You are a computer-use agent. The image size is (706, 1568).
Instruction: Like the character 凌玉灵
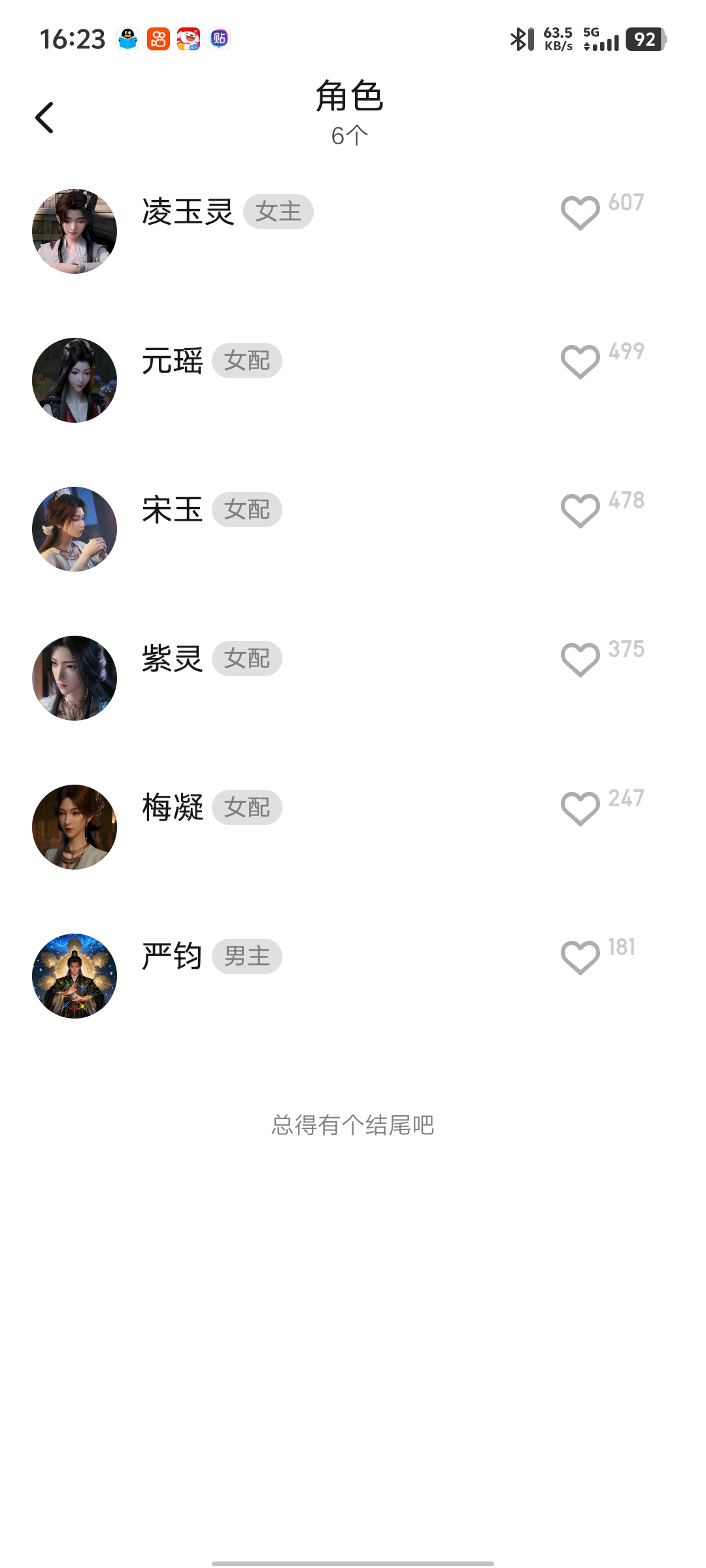coord(580,213)
